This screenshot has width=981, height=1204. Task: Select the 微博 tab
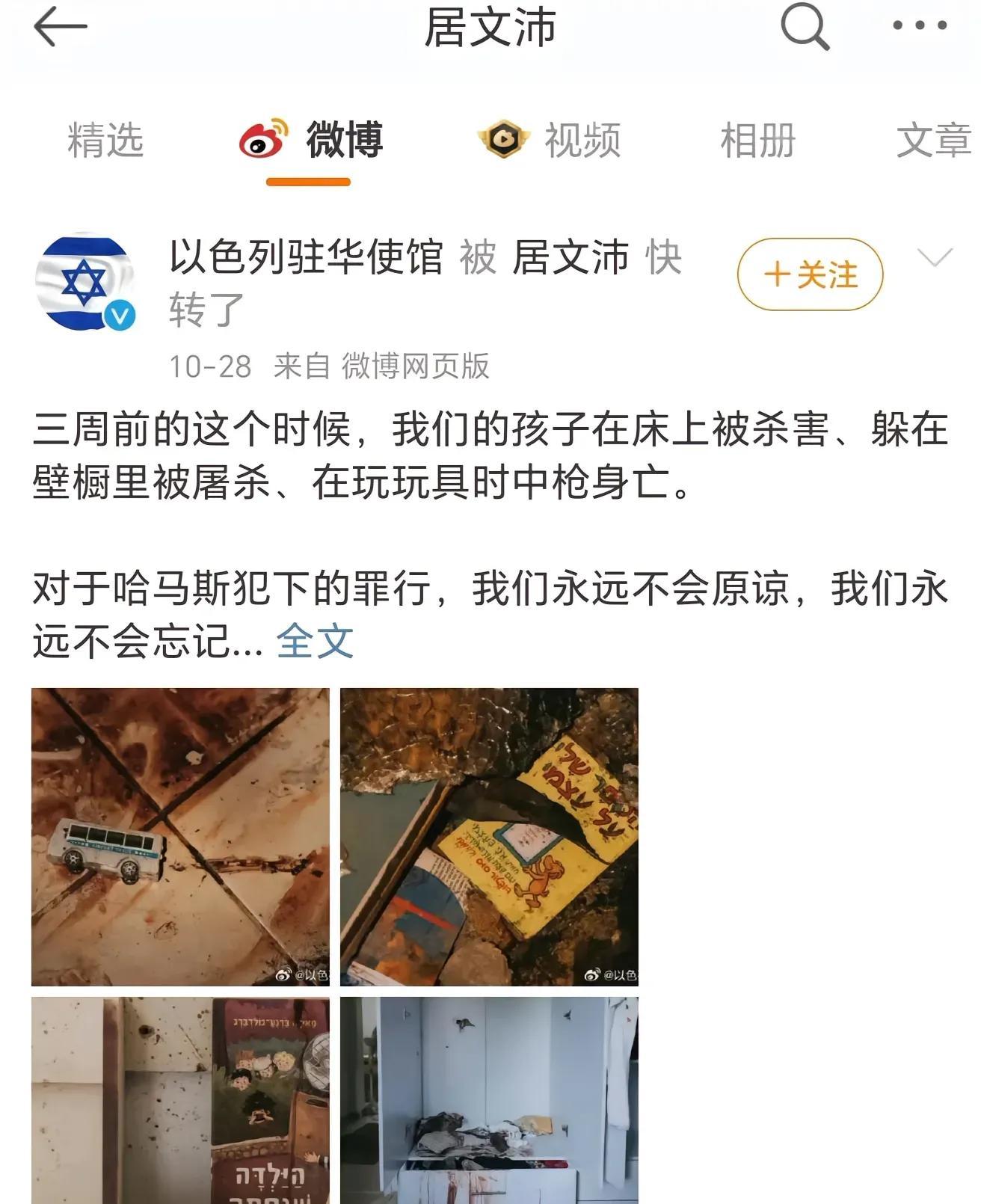[x=313, y=141]
